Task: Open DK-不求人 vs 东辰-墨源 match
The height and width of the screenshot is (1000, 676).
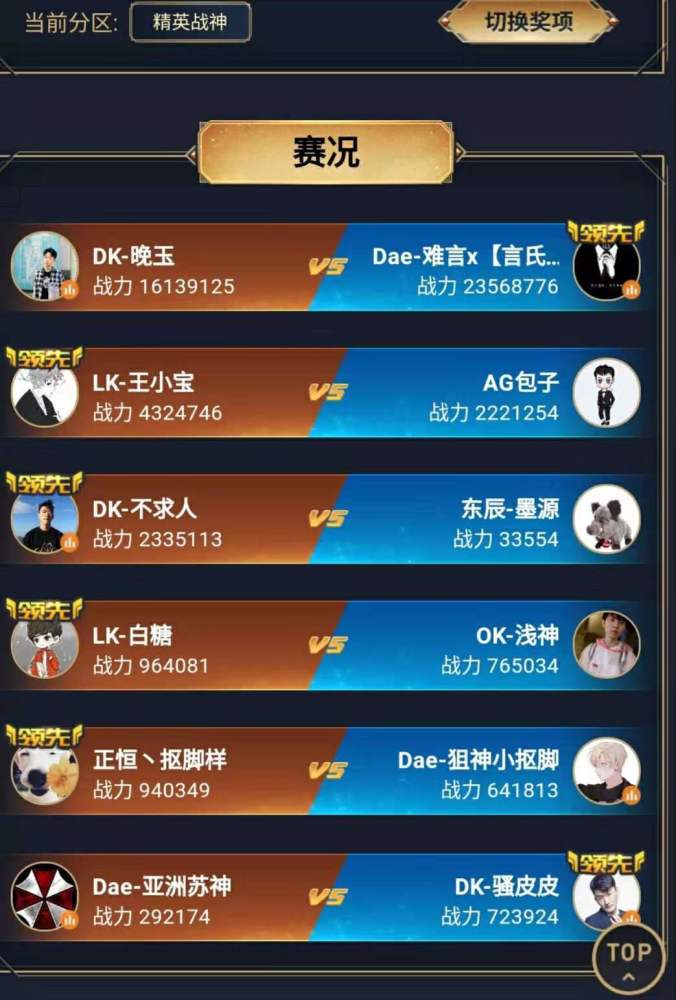Action: coord(326,520)
